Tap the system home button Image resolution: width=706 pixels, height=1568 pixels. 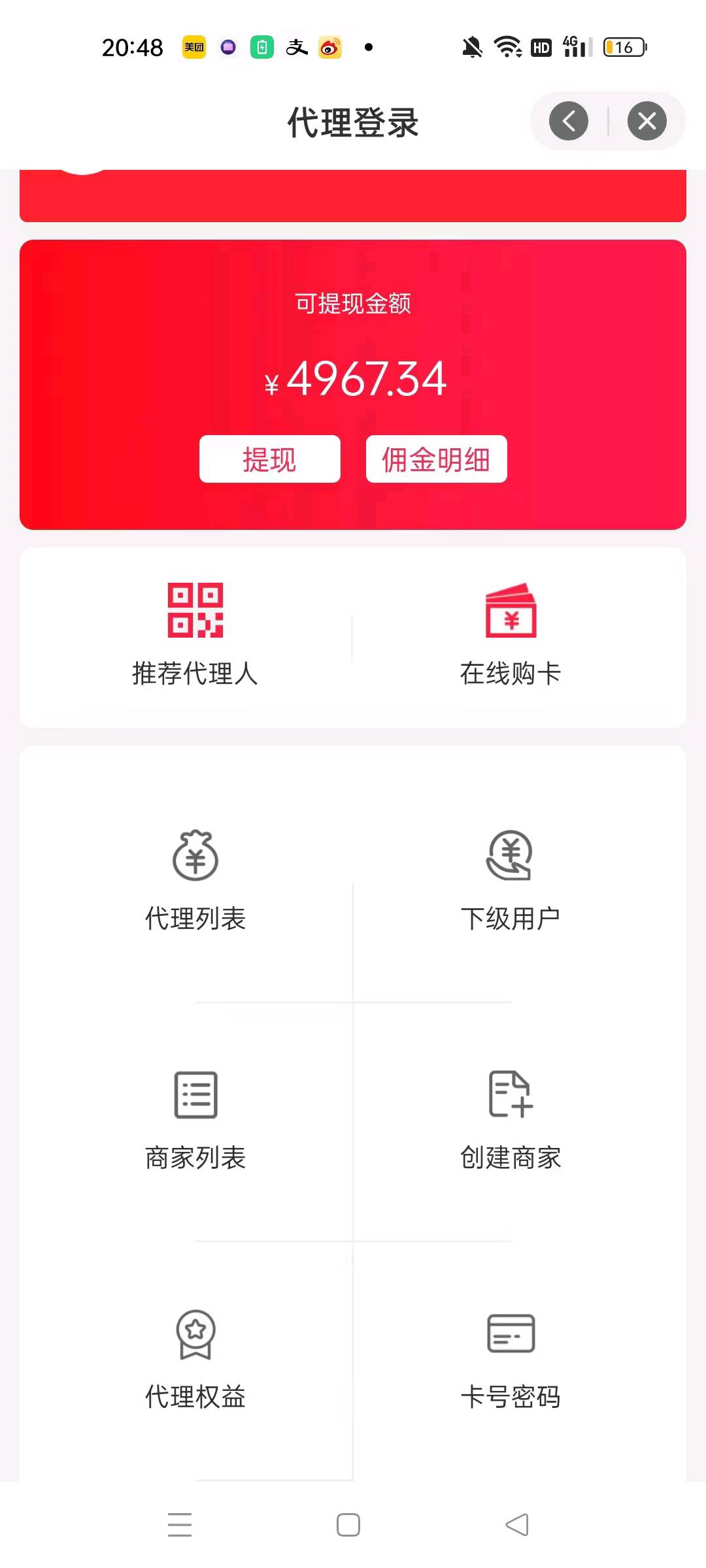pos(348,1525)
